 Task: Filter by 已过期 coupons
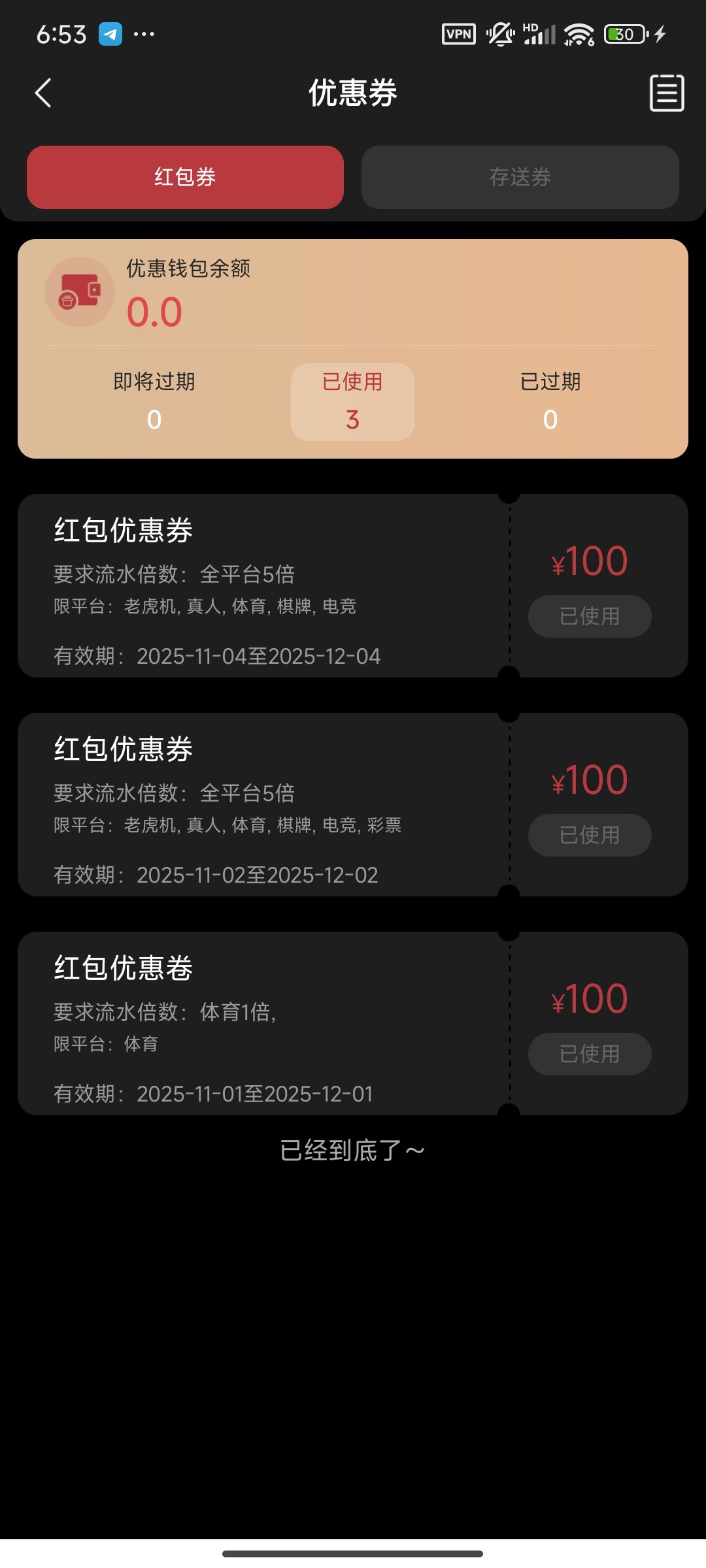click(550, 401)
